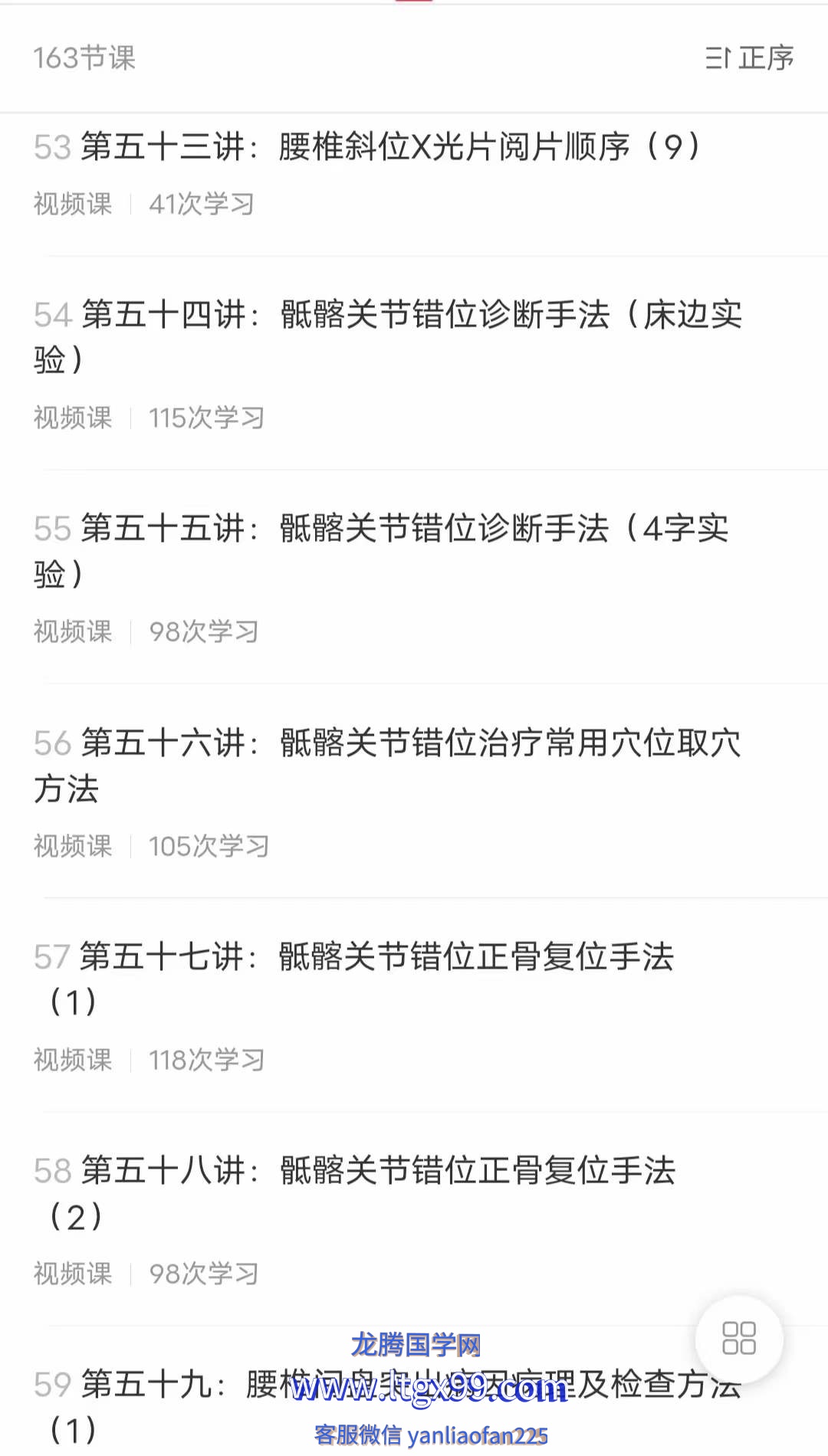Open lesson 54 骶髂关节错位诊断手法（床边实验）
The height and width of the screenshot is (1456, 828).
coord(414,364)
